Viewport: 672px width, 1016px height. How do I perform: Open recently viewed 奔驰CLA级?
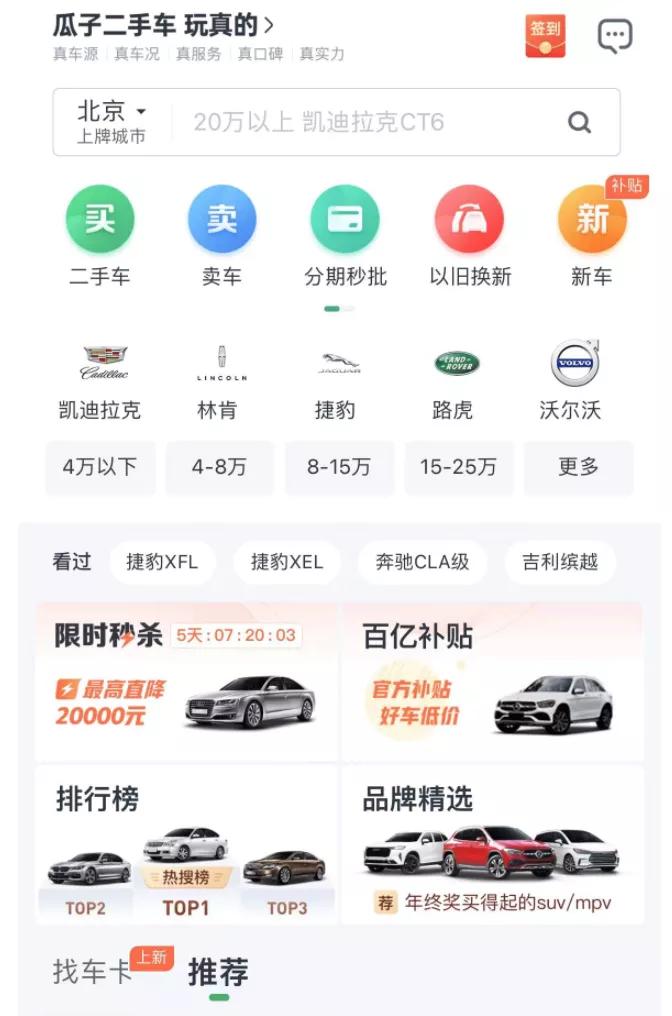pyautogui.click(x=422, y=562)
